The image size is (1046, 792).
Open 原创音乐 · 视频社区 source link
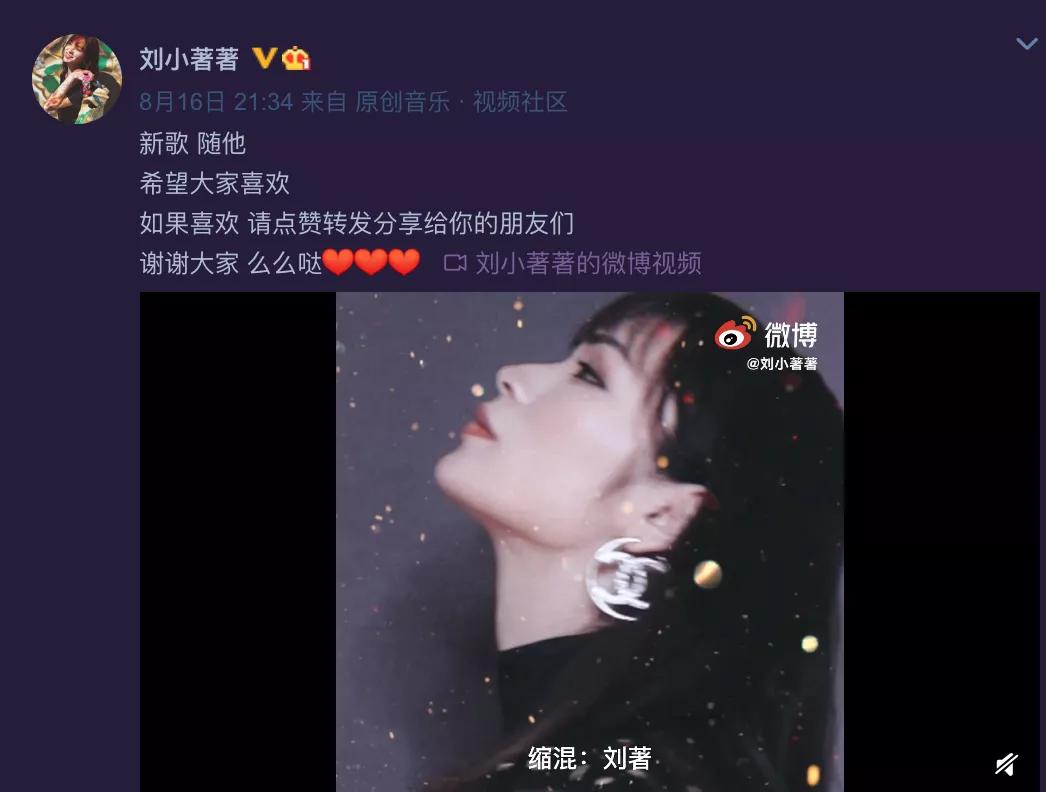point(461,101)
